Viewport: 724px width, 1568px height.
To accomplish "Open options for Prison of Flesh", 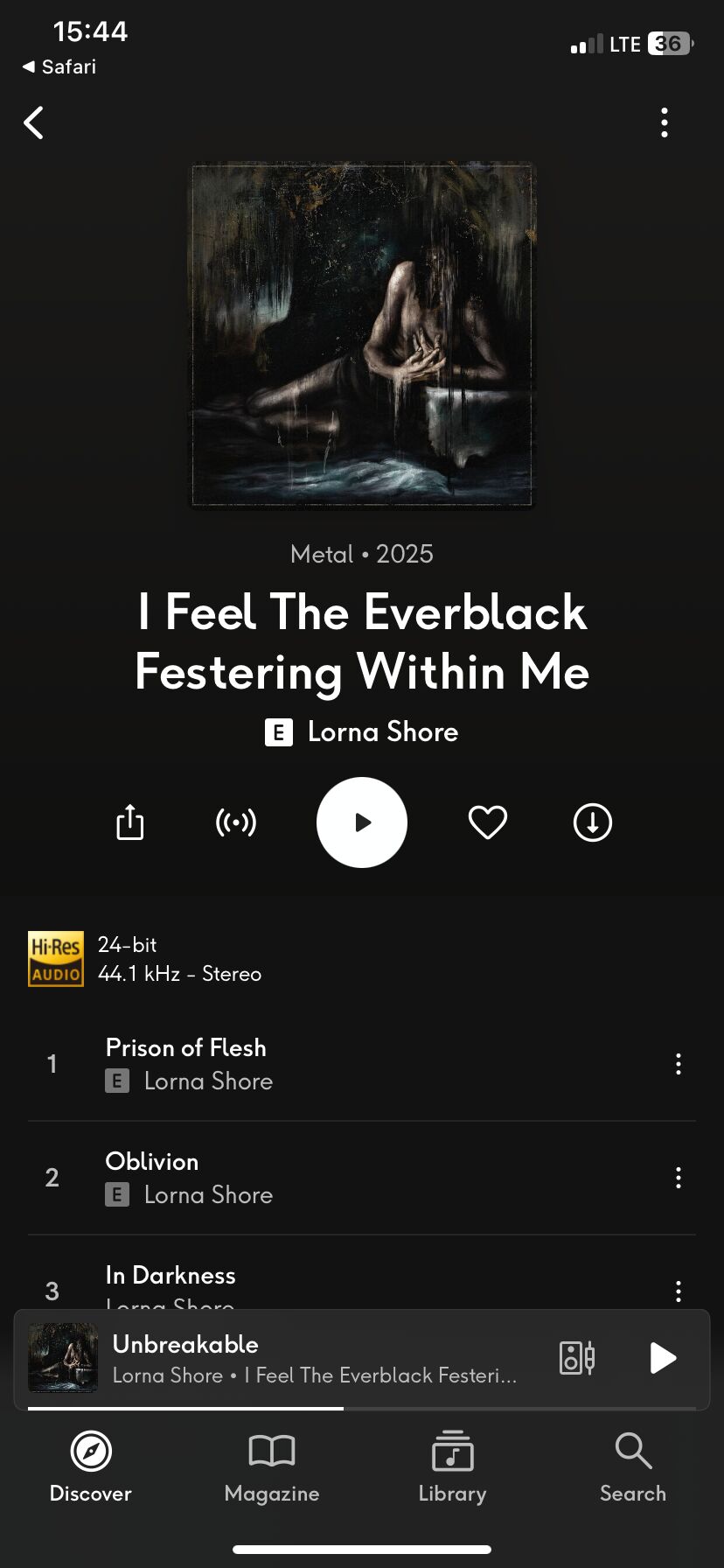I will pos(679,1064).
